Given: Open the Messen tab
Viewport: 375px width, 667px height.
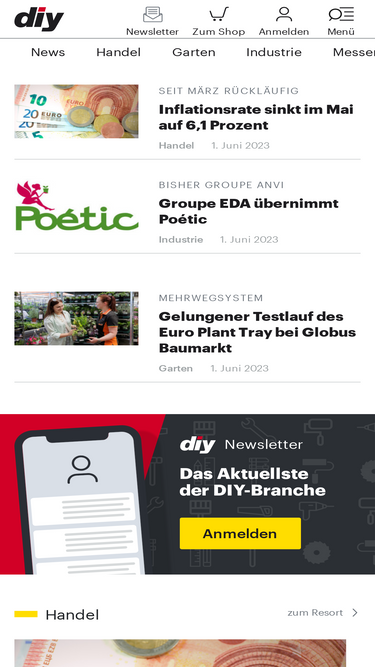Looking at the screenshot, I should click(353, 52).
